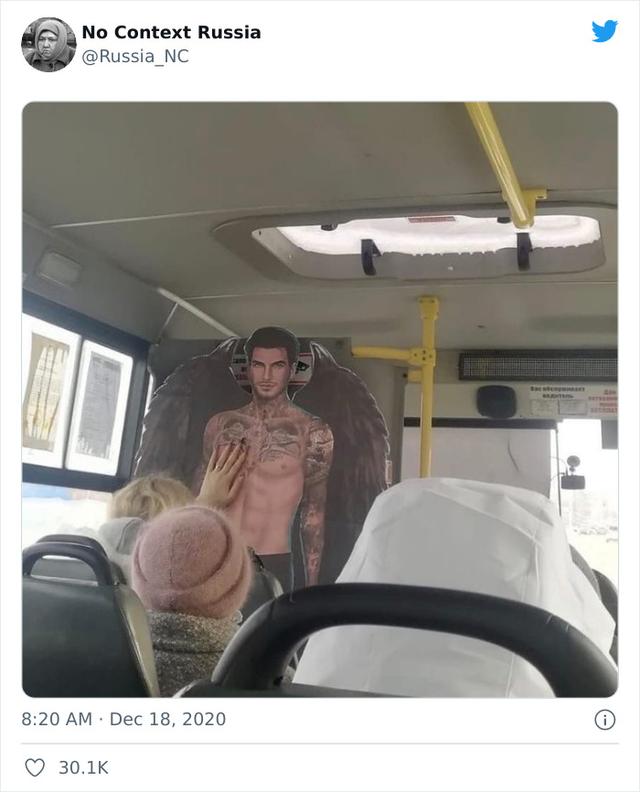Tap the Twitter bird logo
The width and height of the screenshot is (640, 792).
(604, 31)
